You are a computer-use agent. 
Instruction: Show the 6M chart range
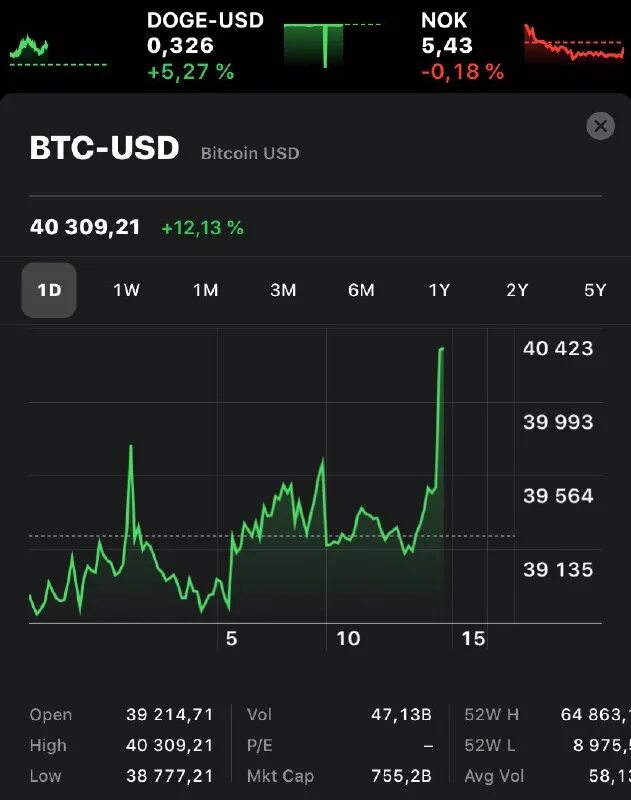[x=361, y=290]
